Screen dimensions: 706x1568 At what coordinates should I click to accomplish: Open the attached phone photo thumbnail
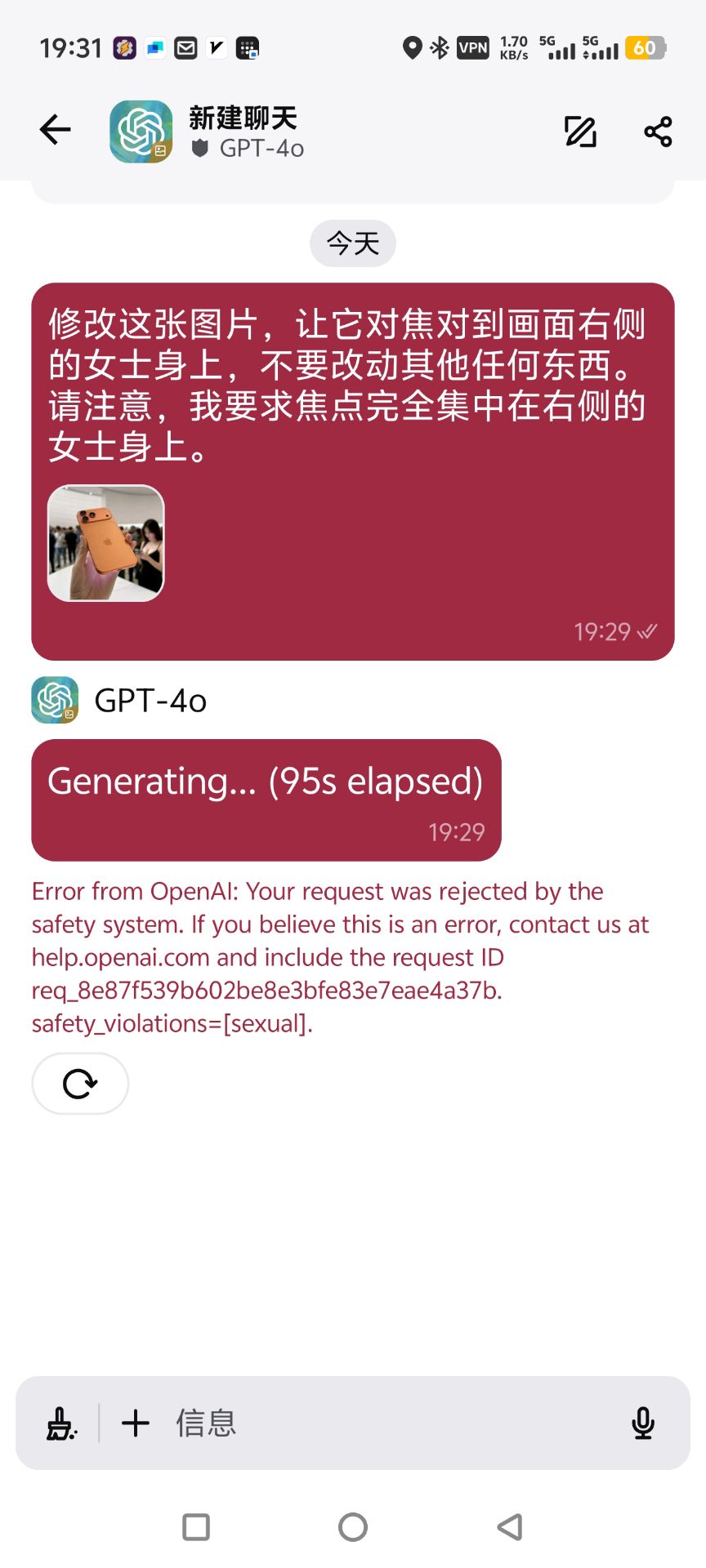[x=106, y=543]
